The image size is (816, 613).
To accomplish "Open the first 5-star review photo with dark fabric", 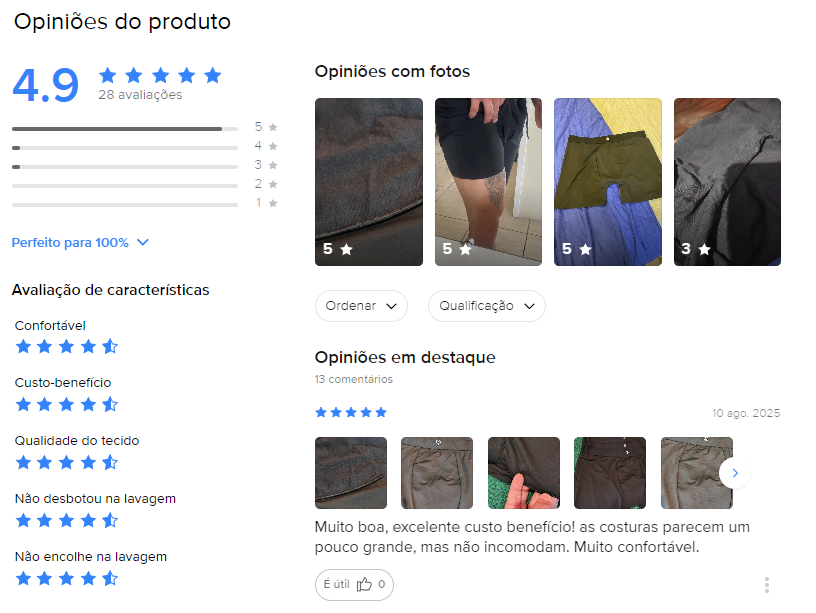I will tap(369, 181).
